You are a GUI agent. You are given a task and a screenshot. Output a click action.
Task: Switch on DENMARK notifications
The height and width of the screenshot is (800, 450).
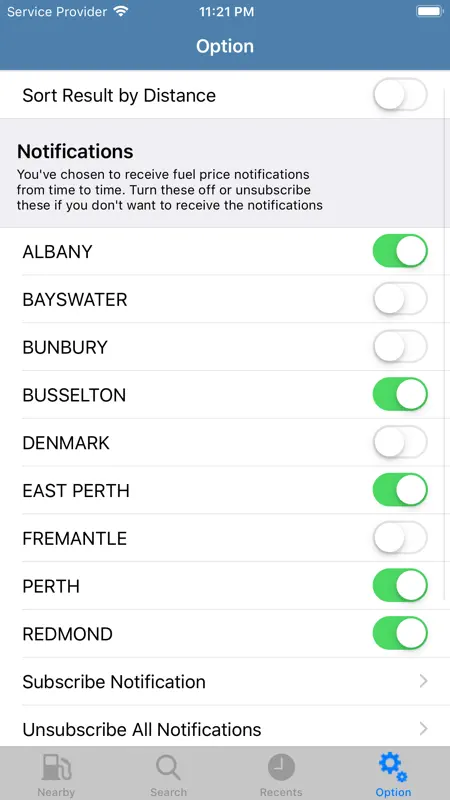tap(400, 442)
